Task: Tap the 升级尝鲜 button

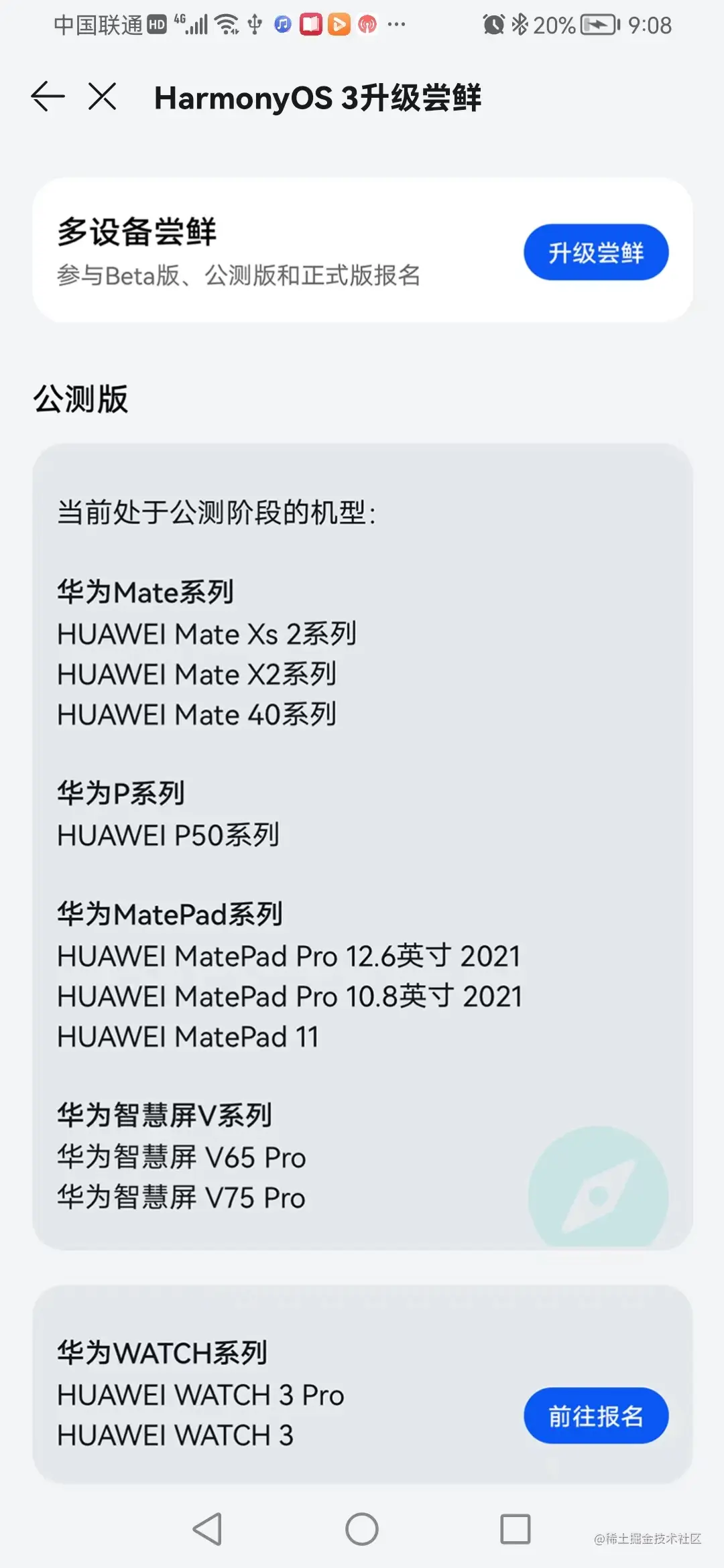Action: 596,253
